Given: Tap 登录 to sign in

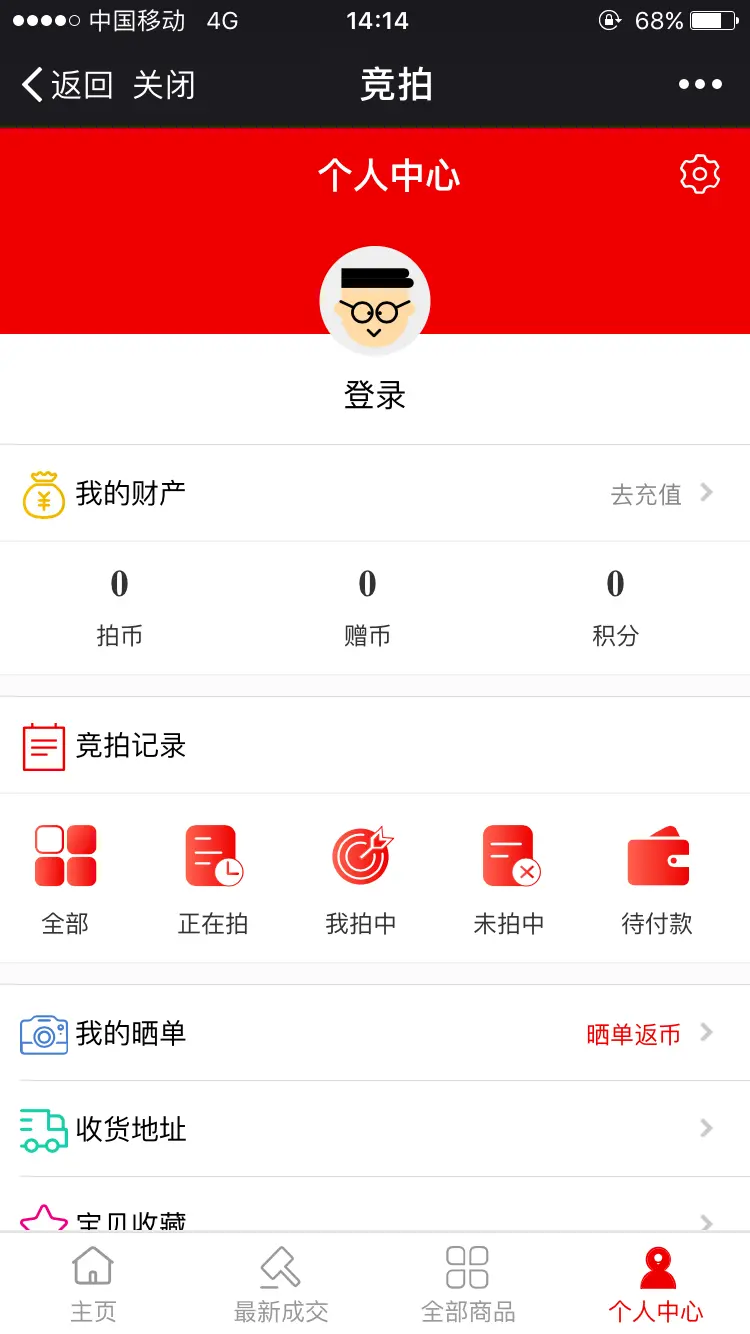Looking at the screenshot, I should (x=375, y=396).
